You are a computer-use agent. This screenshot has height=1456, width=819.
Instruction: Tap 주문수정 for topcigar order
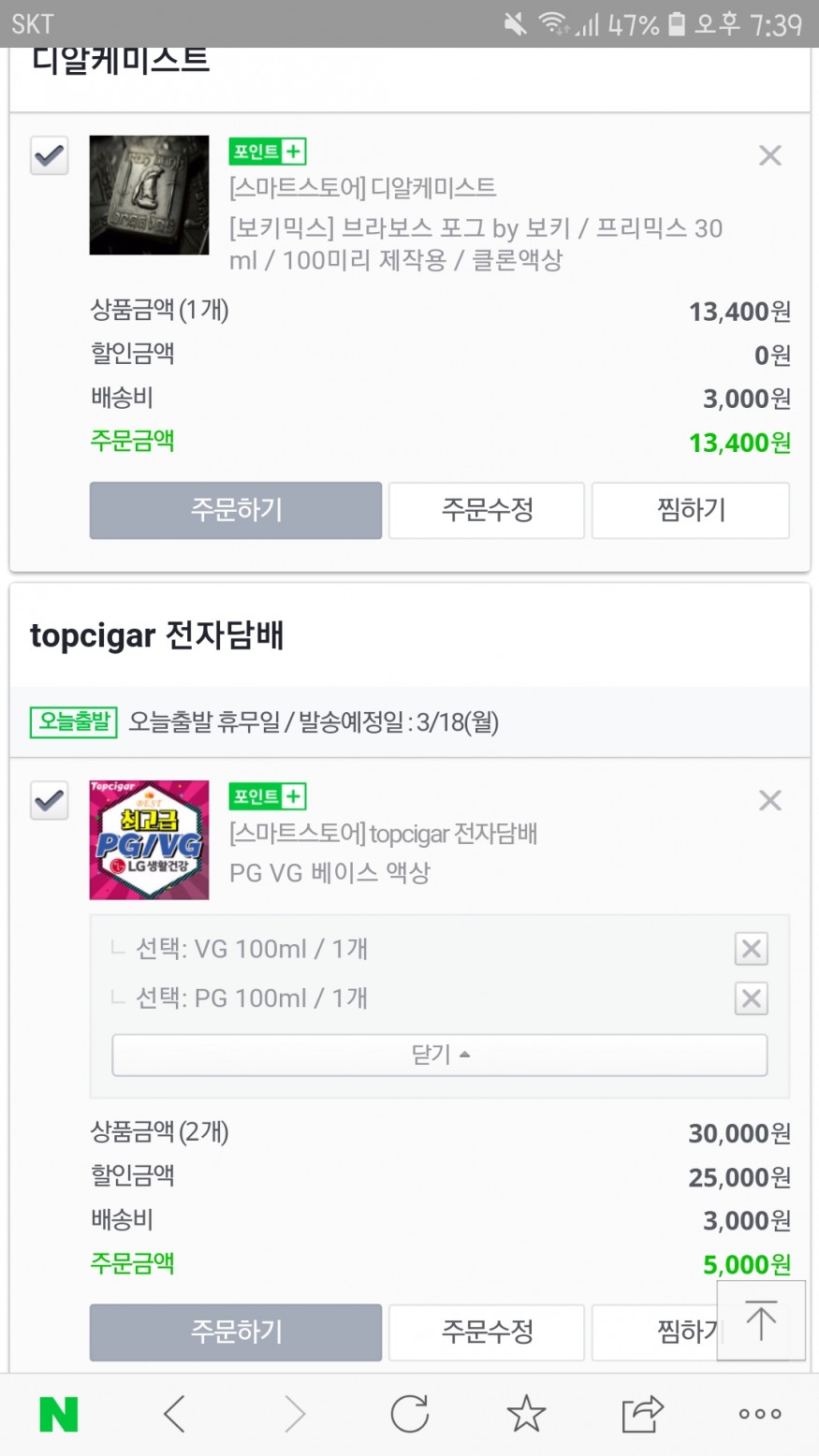pos(487,1332)
